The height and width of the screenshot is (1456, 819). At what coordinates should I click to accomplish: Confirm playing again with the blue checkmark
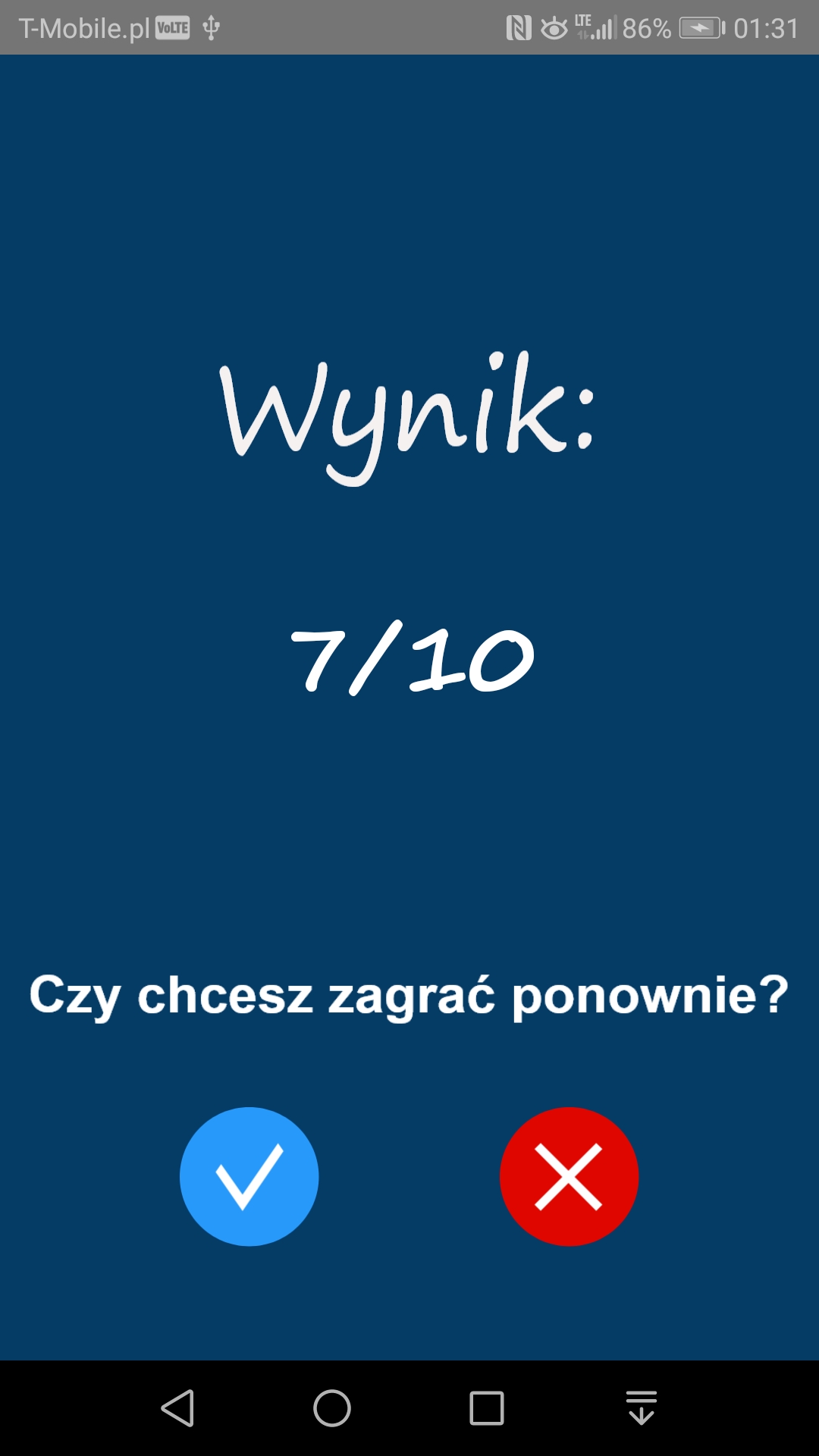coord(249,1176)
